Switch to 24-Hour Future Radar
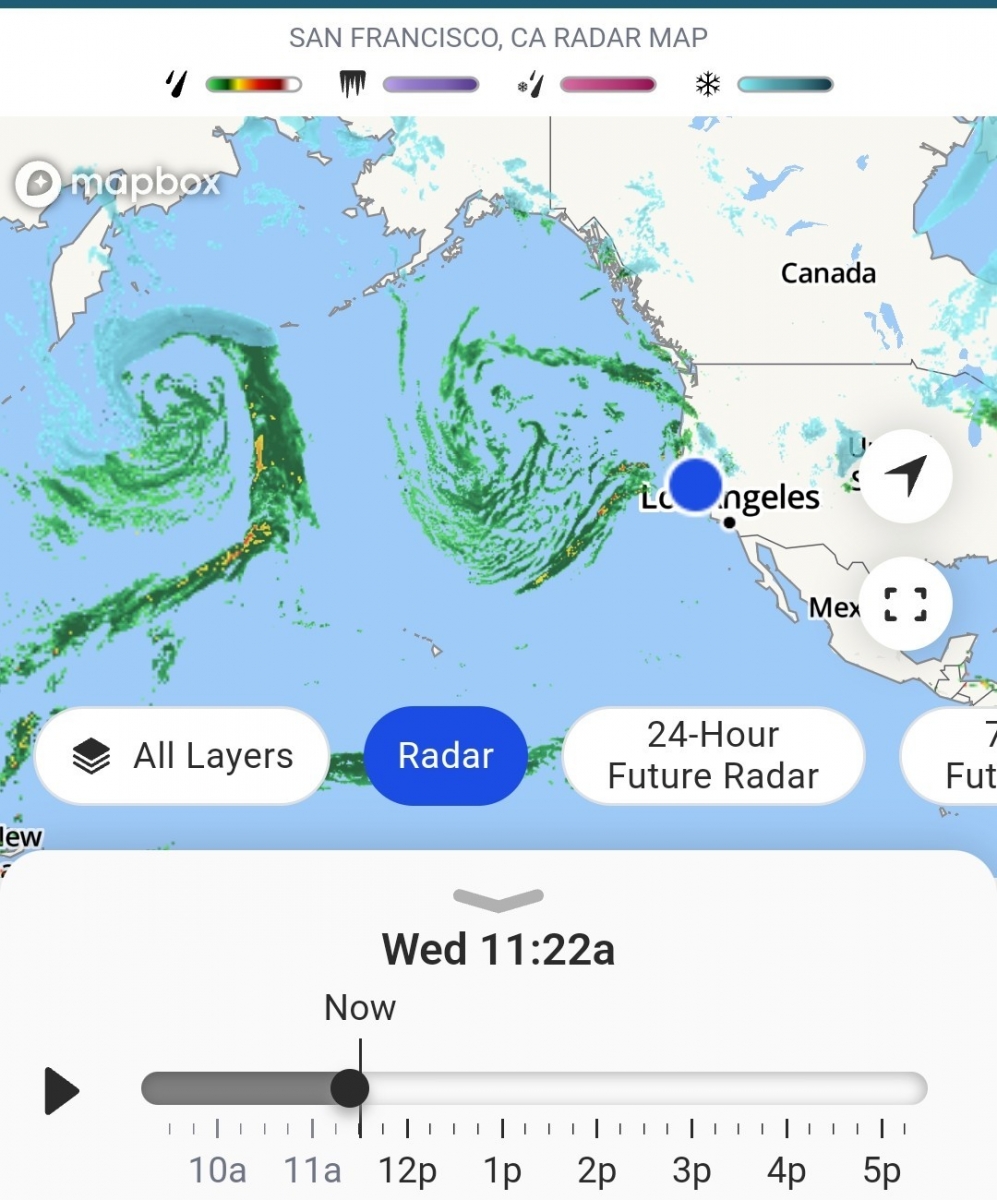Viewport: 997px width, 1200px height. [712, 756]
